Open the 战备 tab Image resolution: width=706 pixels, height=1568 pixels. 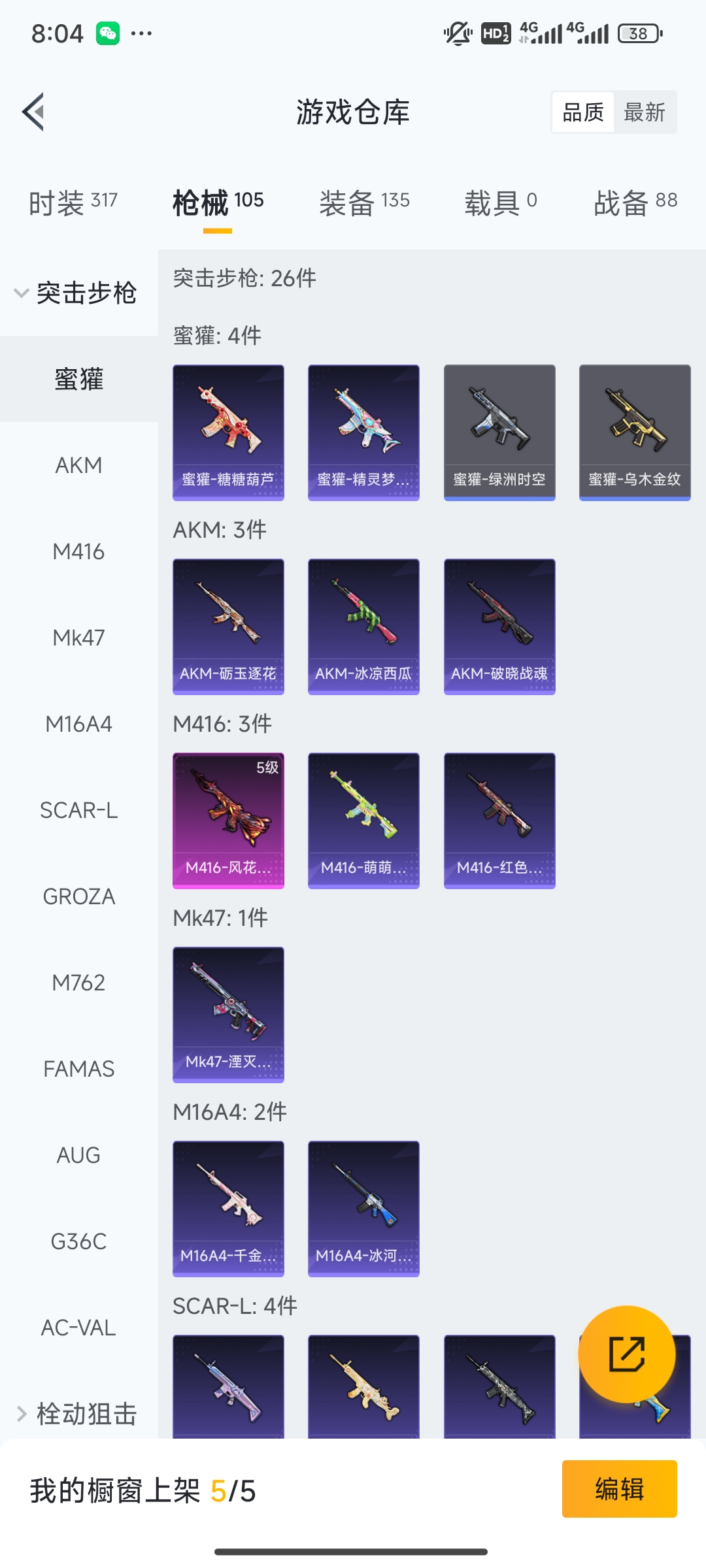(635, 203)
